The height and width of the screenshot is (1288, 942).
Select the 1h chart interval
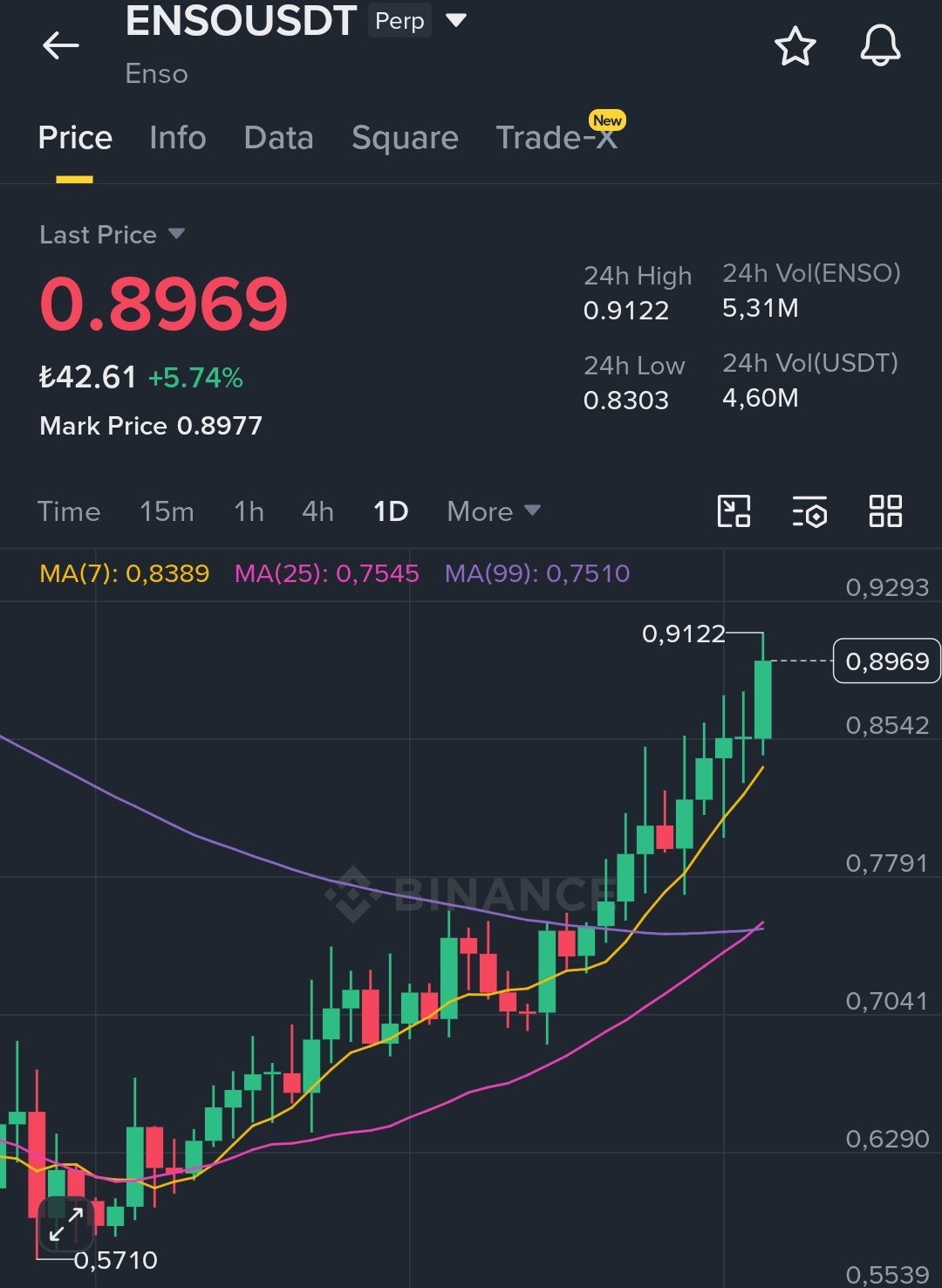pos(249,511)
